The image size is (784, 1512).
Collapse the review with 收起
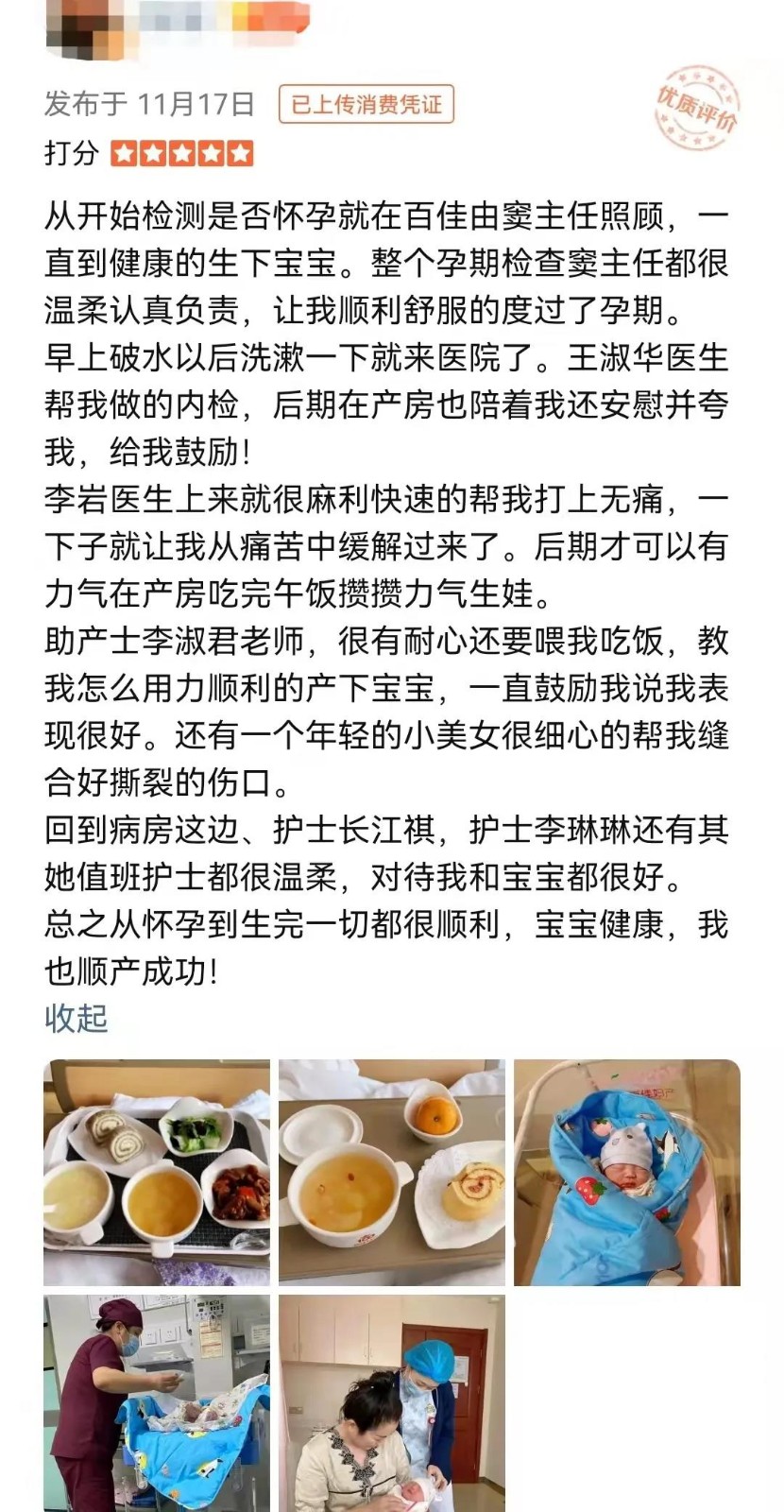[x=77, y=1018]
